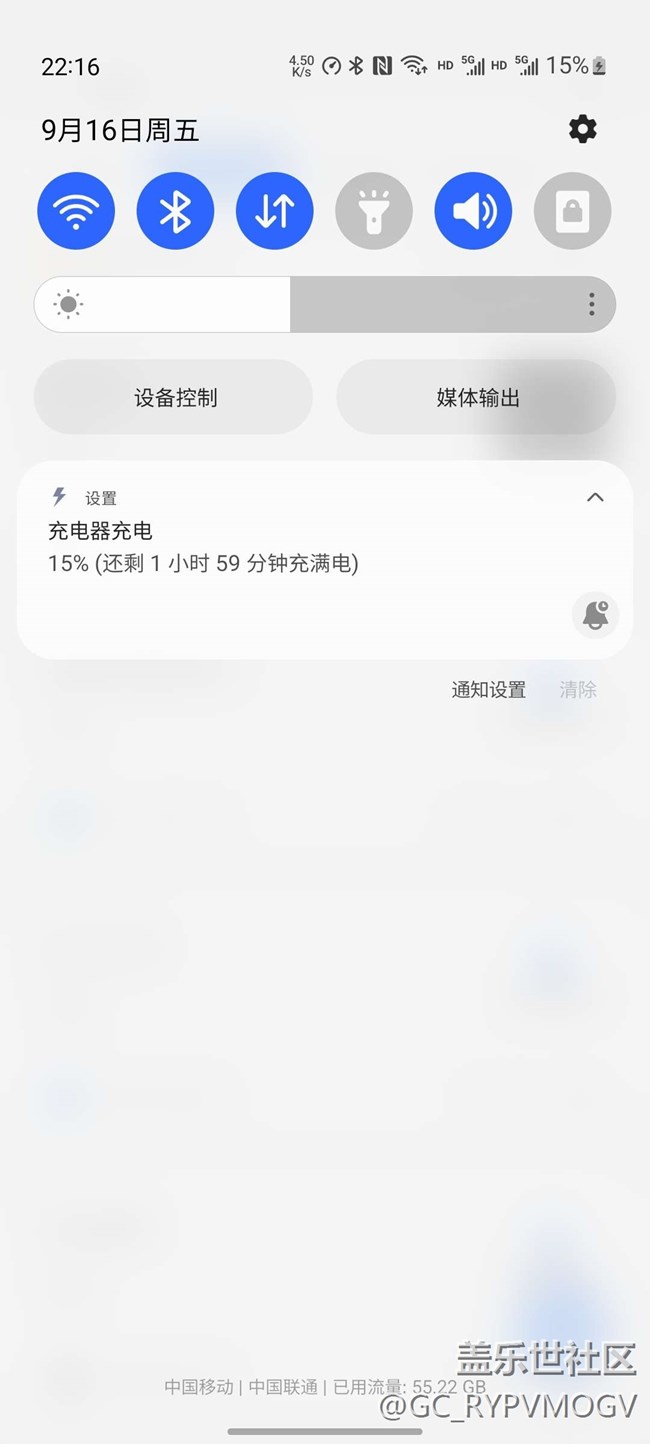Enable the screen rotation lock toggle
The width and height of the screenshot is (650, 1444).
click(572, 211)
